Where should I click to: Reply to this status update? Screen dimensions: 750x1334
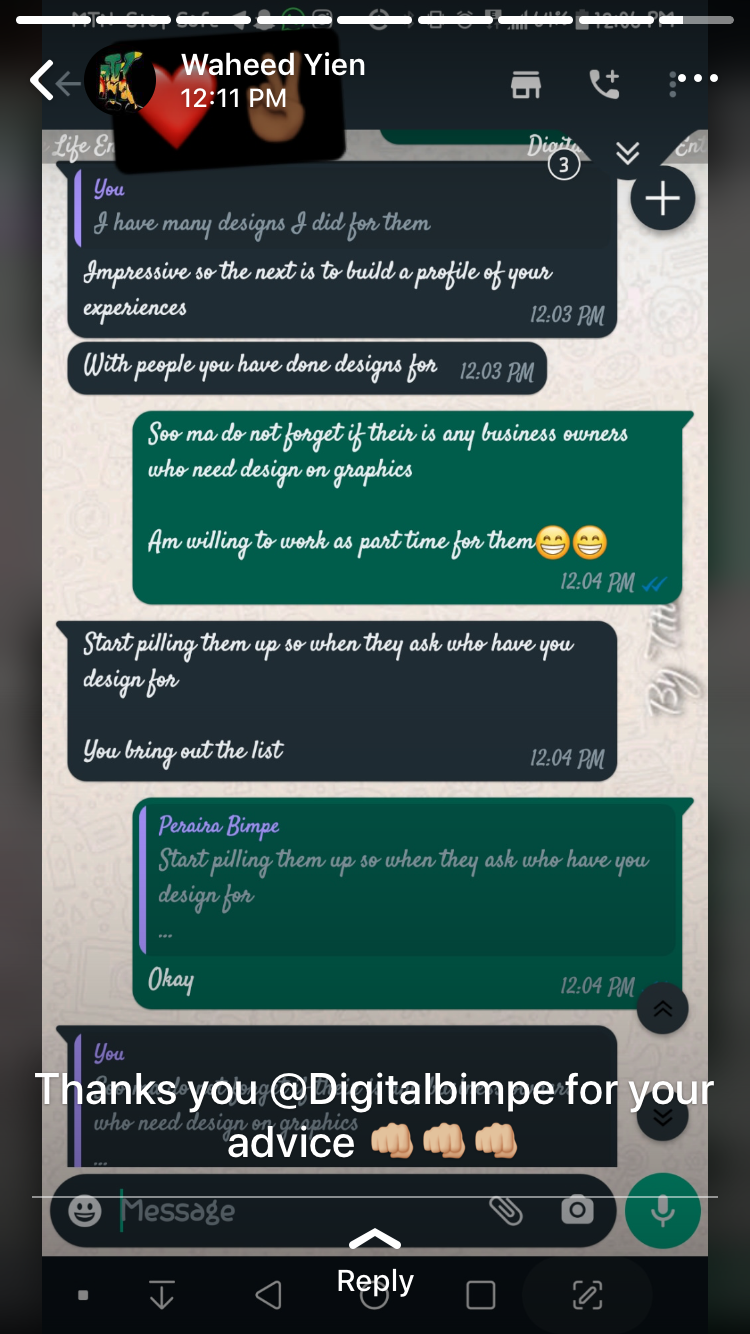tap(375, 1262)
